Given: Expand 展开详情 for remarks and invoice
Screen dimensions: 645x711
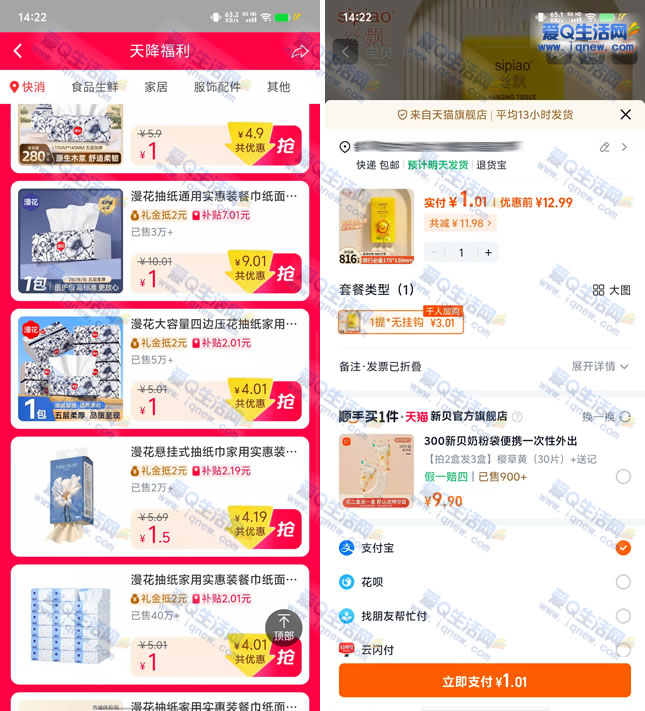Looking at the screenshot, I should tap(600, 367).
